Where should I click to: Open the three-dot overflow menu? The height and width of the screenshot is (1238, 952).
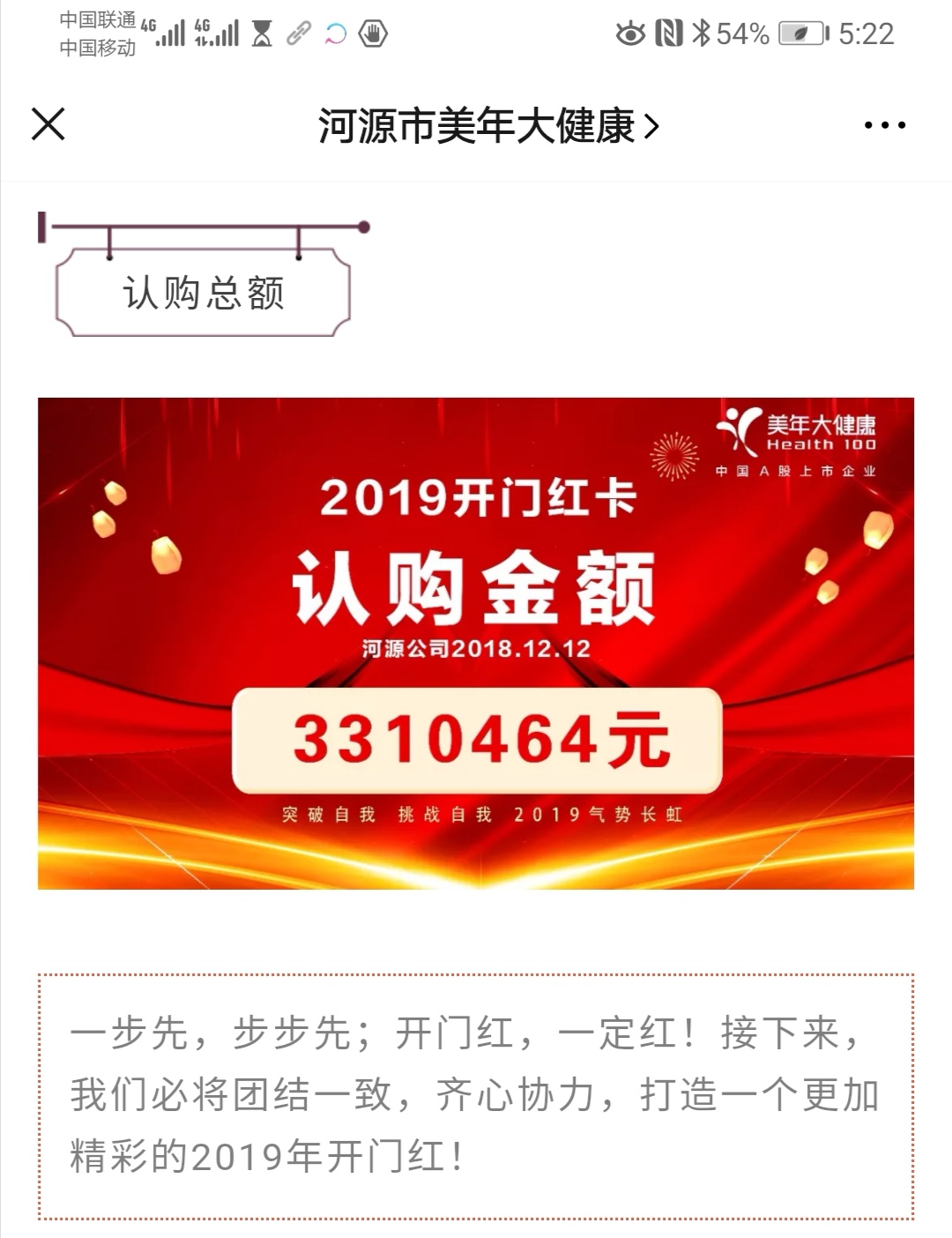(x=884, y=125)
